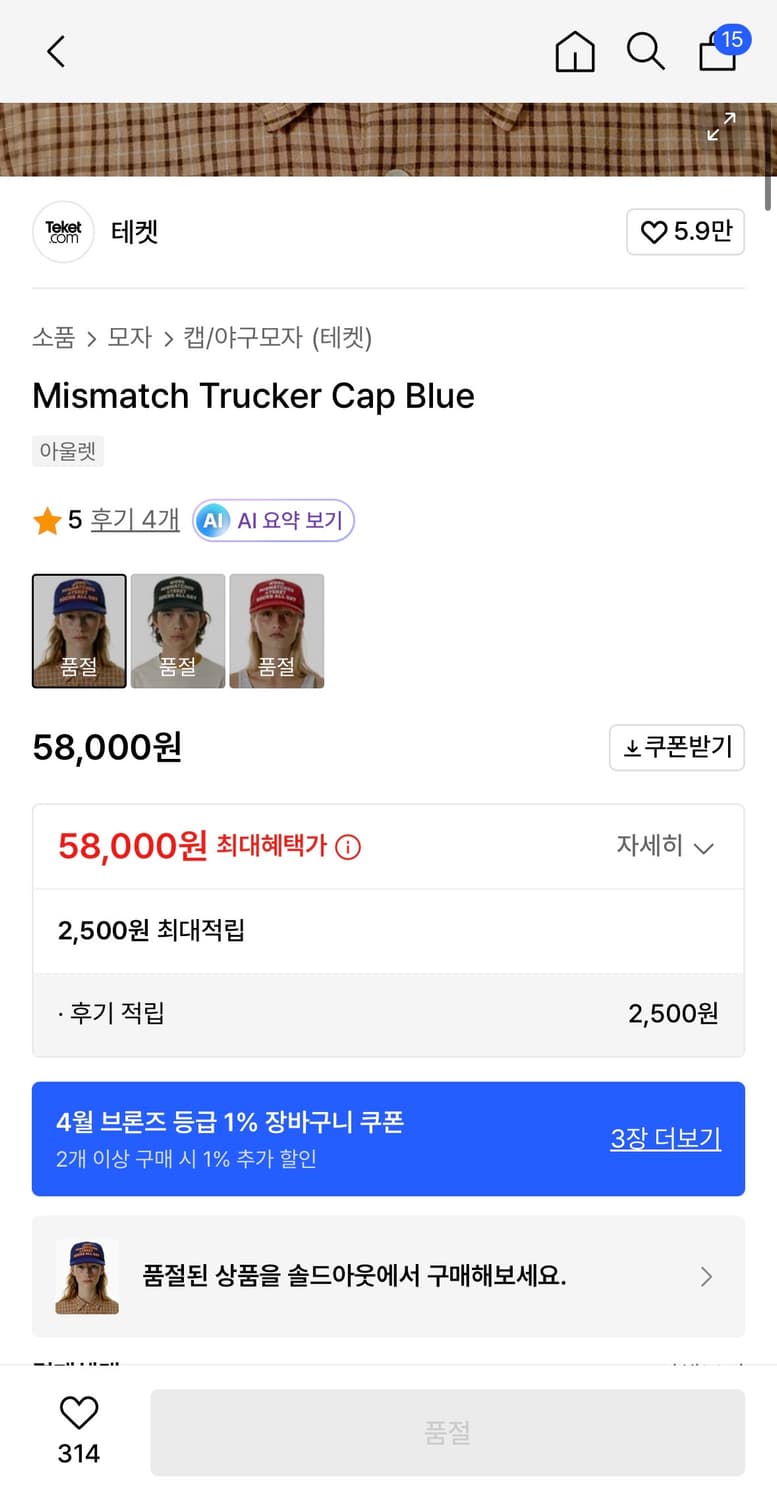Open reviews via 후기 4개 link
This screenshot has height=1500, width=777.
pos(134,519)
